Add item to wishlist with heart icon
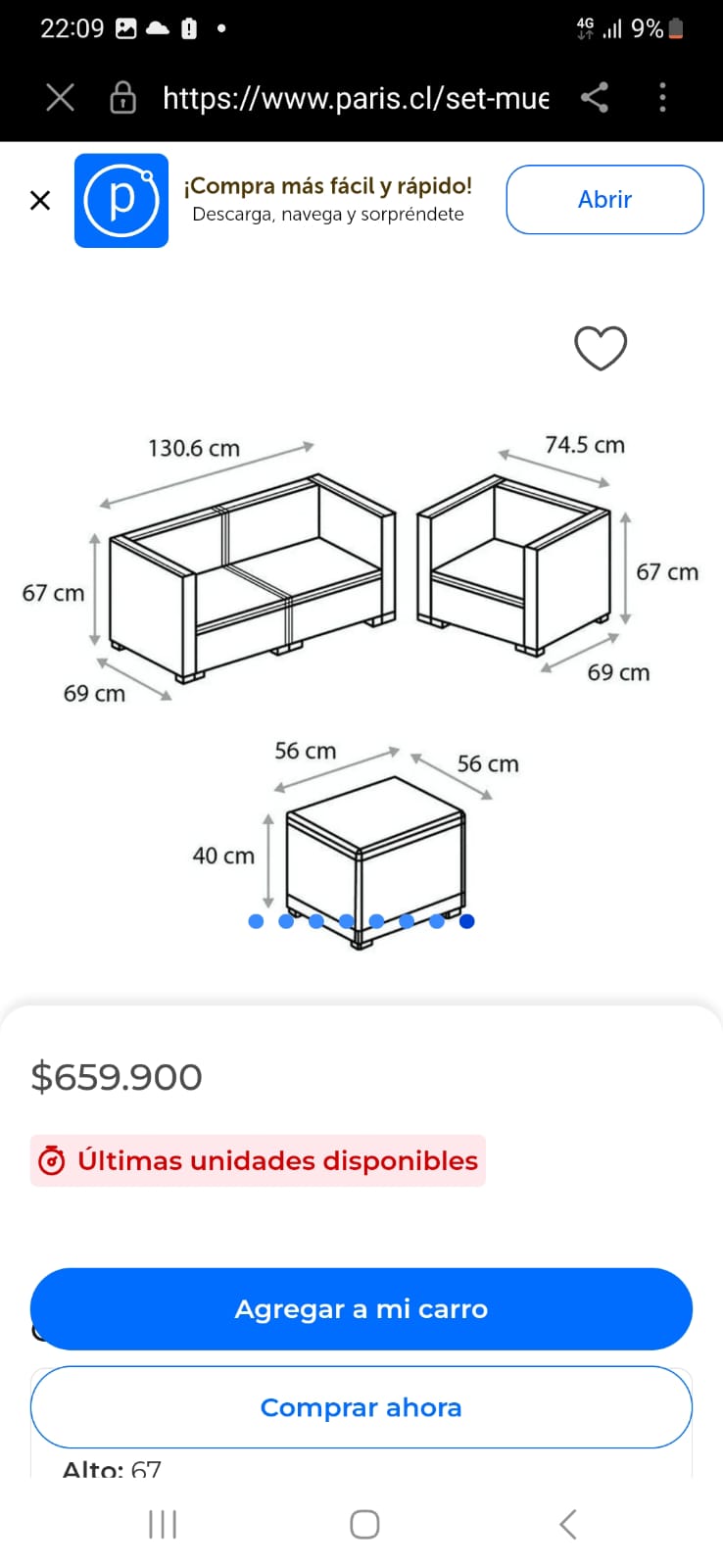Screen dimensions: 723x1568 point(601,349)
